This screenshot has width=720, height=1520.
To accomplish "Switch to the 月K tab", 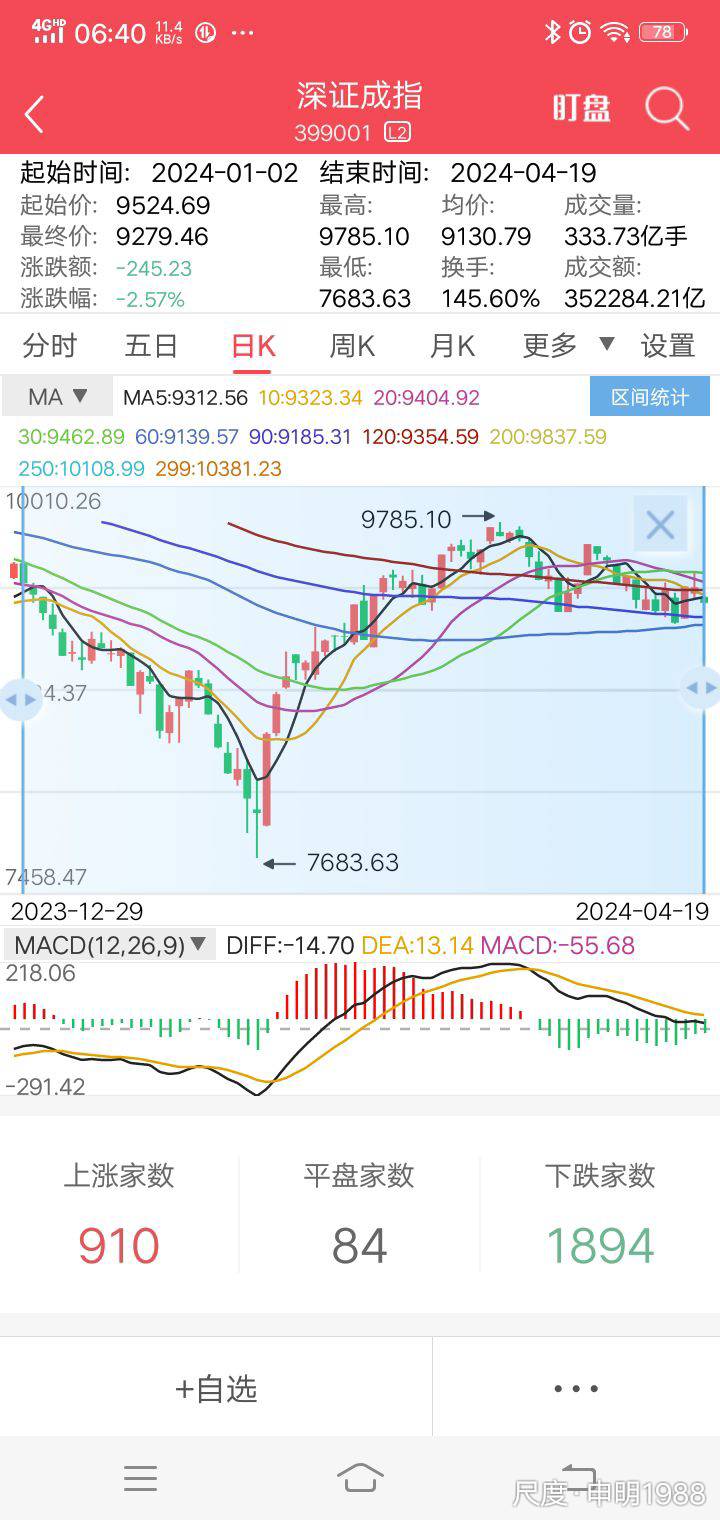I will click(x=452, y=346).
